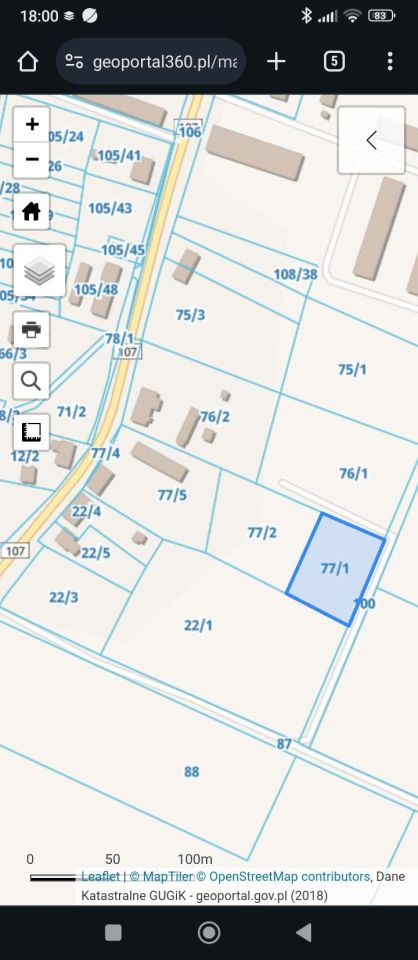Open the map search tool
Screen dimensions: 418x960
coord(31,381)
